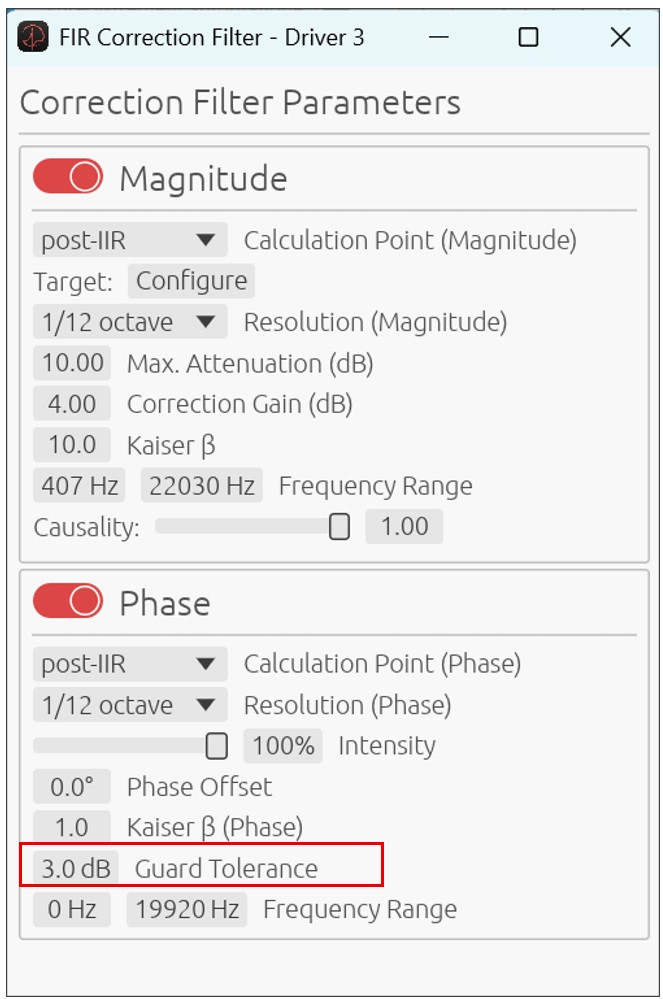Open Calculation Point (Phase) dropdown
This screenshot has height=999, width=663.
[x=130, y=664]
